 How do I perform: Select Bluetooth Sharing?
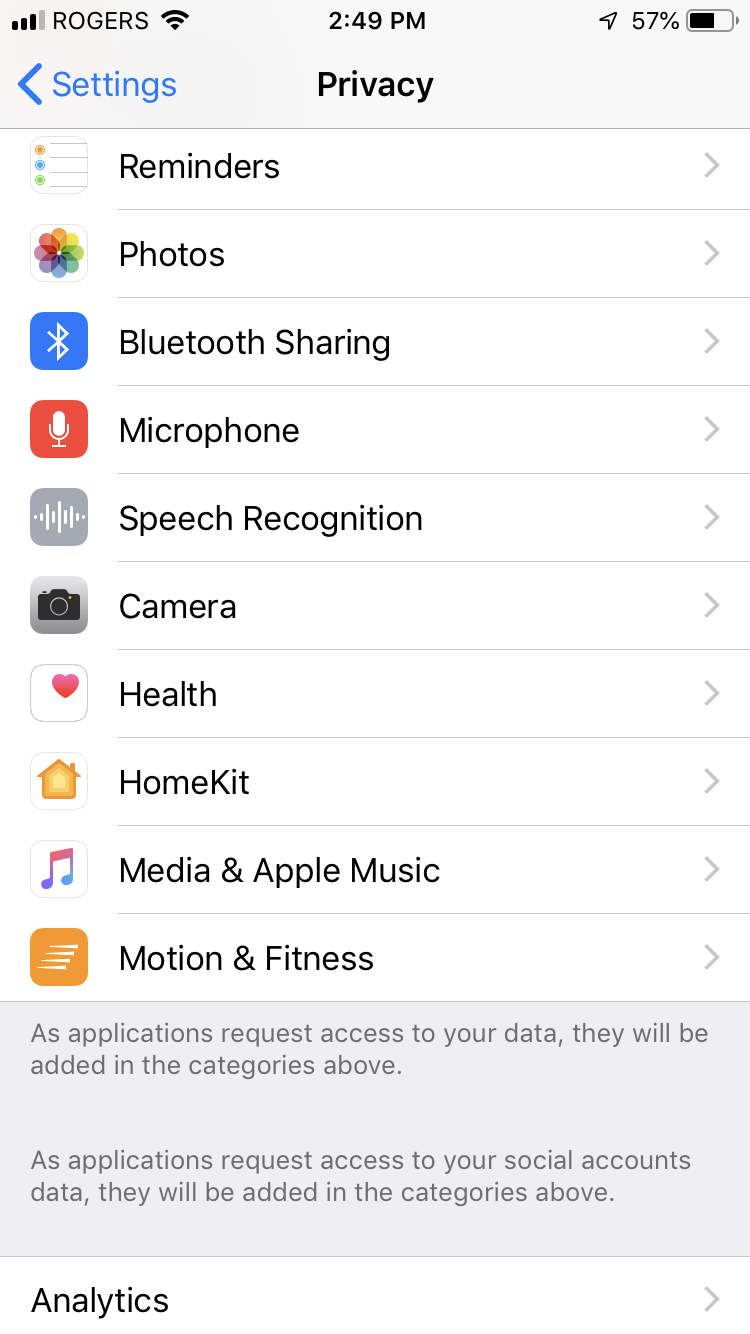tap(375, 342)
